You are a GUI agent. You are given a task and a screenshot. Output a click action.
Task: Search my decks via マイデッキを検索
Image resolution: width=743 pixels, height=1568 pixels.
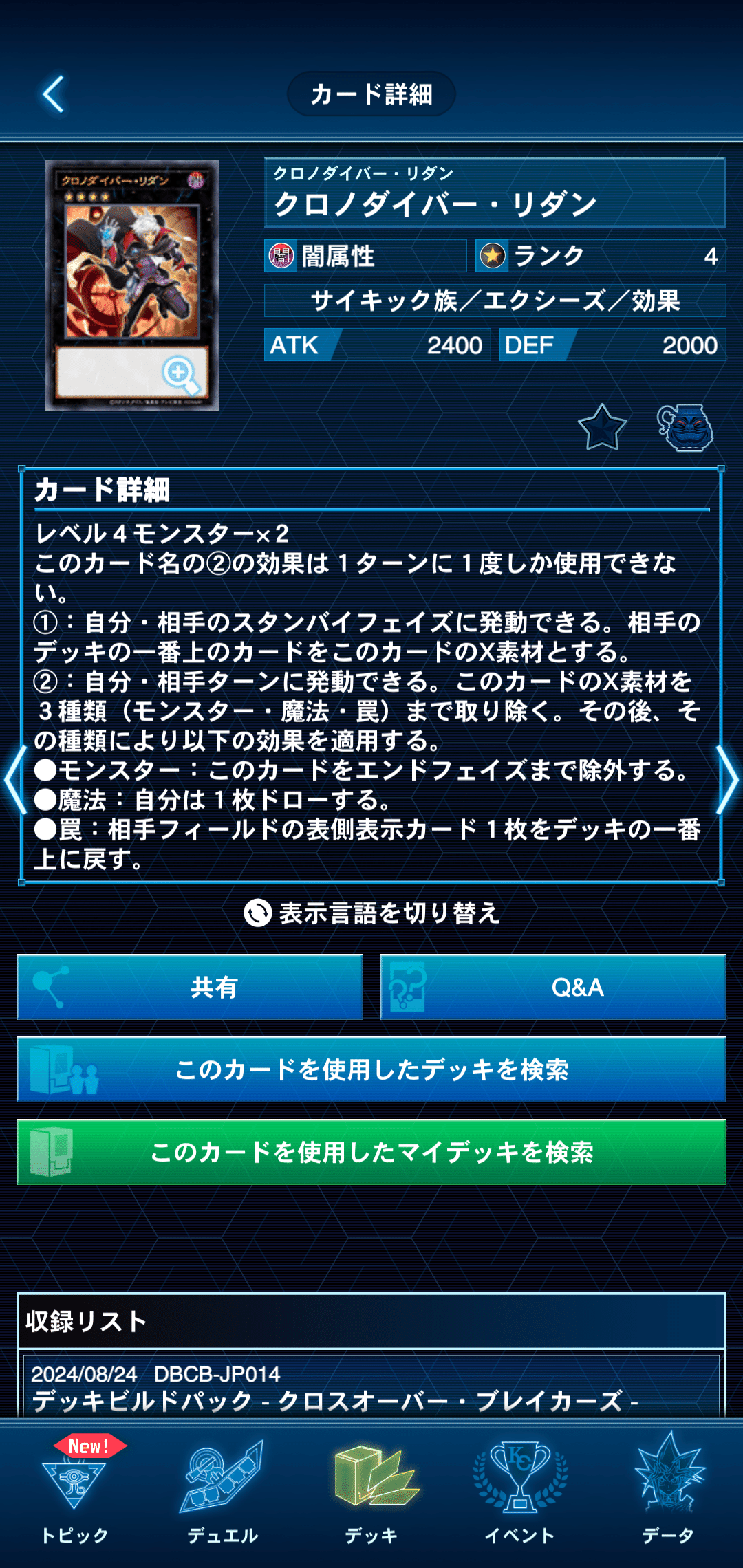(371, 1152)
